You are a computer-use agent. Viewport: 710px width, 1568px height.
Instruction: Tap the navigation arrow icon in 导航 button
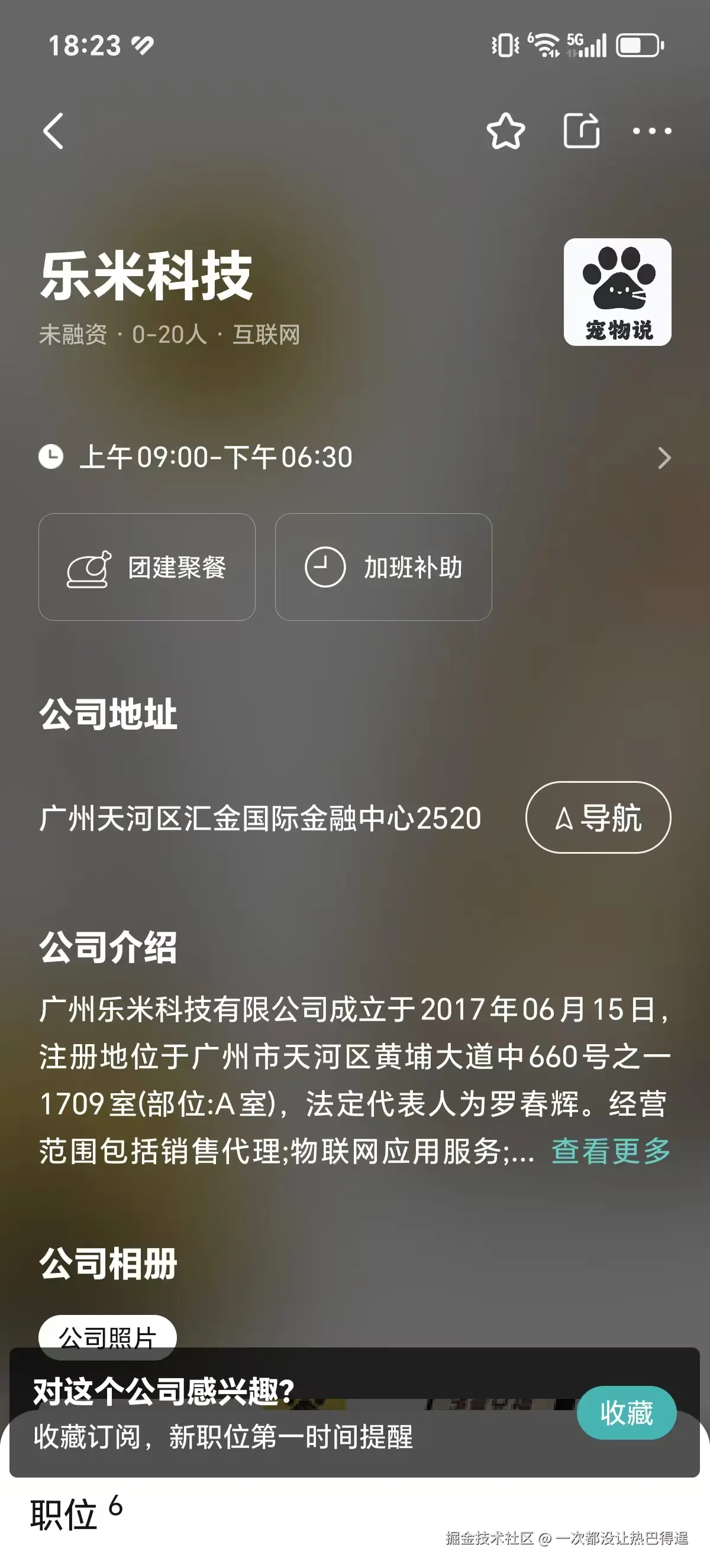[x=563, y=819]
